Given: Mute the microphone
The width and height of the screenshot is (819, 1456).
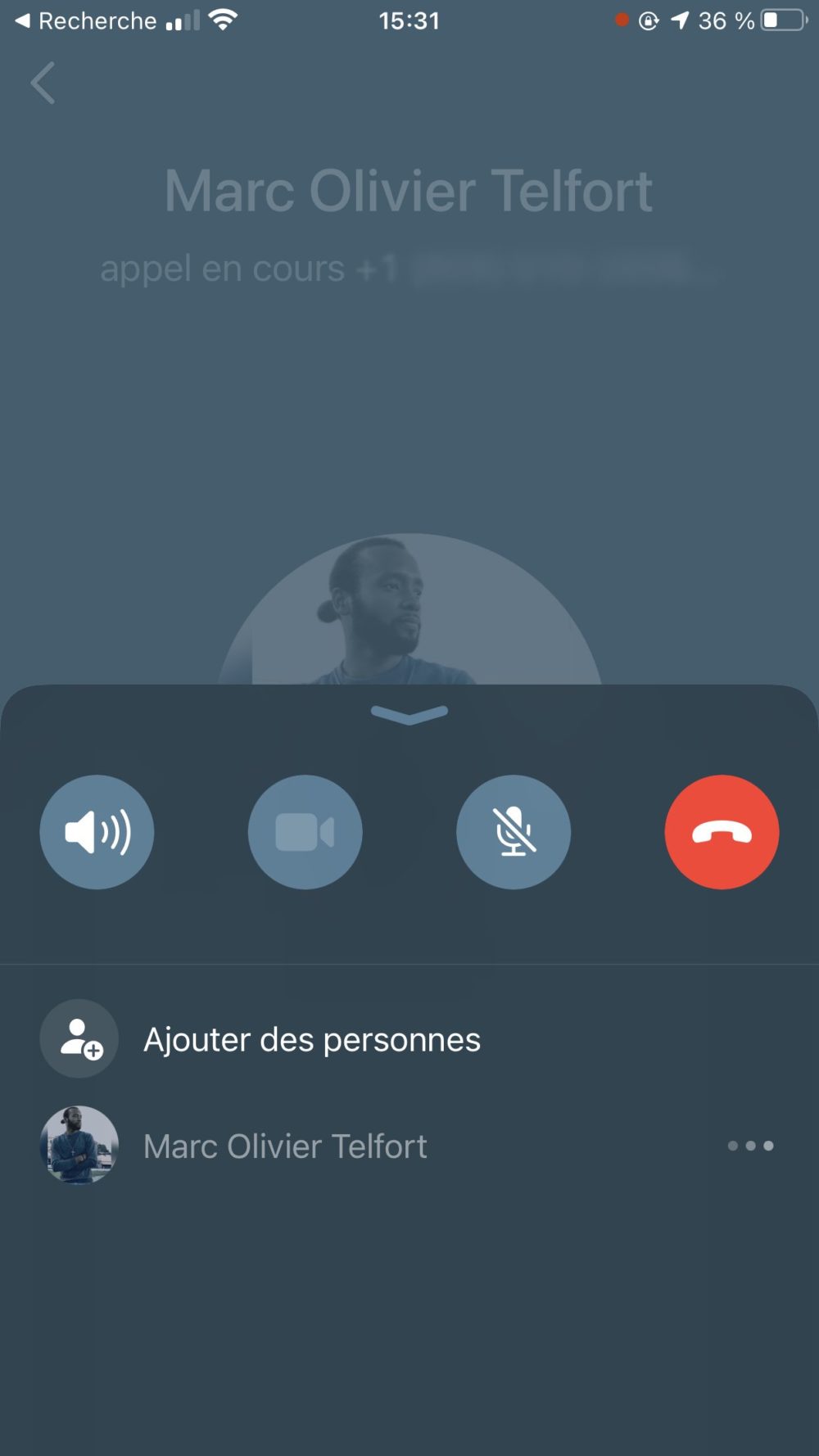Looking at the screenshot, I should click(514, 832).
